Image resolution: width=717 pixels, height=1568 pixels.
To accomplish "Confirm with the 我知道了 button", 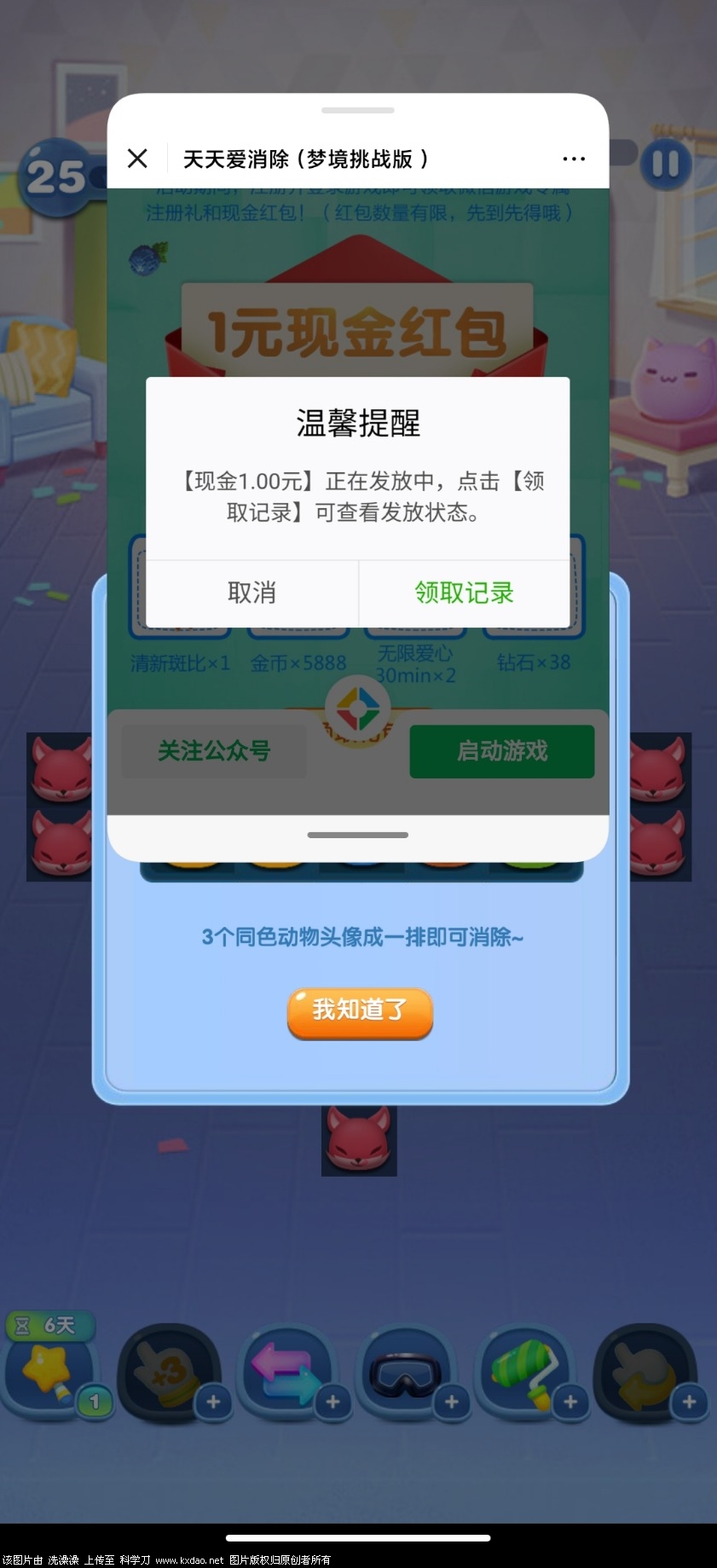I will pos(359,1013).
